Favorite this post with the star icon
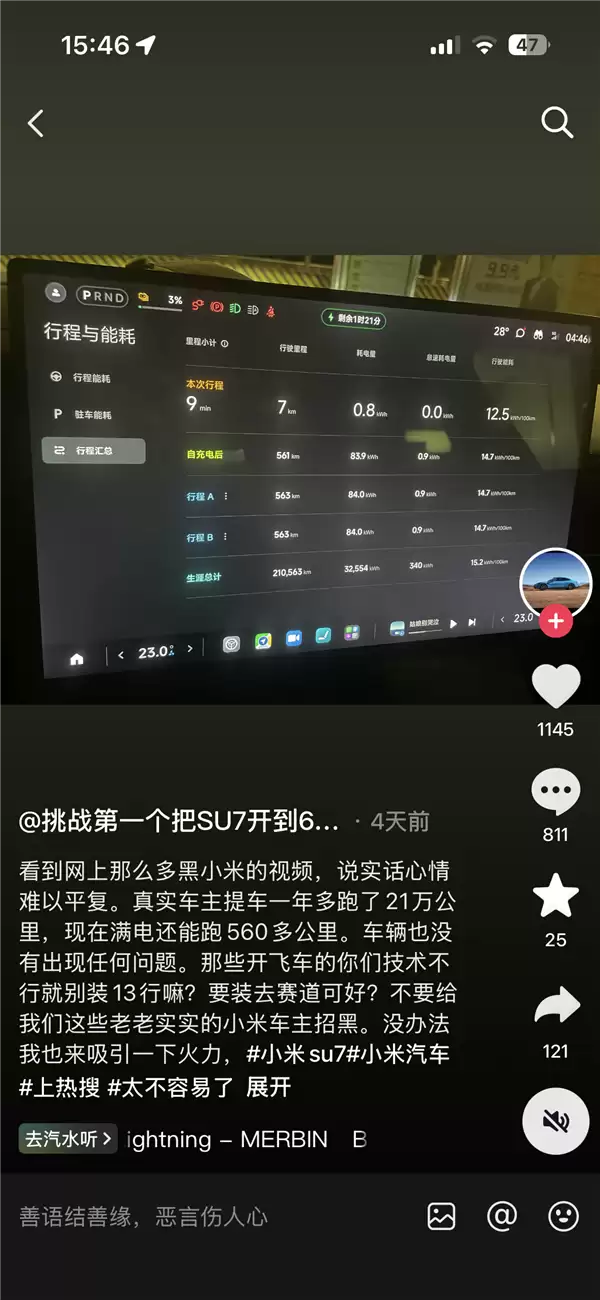This screenshot has height=1300, width=600. coord(556,896)
